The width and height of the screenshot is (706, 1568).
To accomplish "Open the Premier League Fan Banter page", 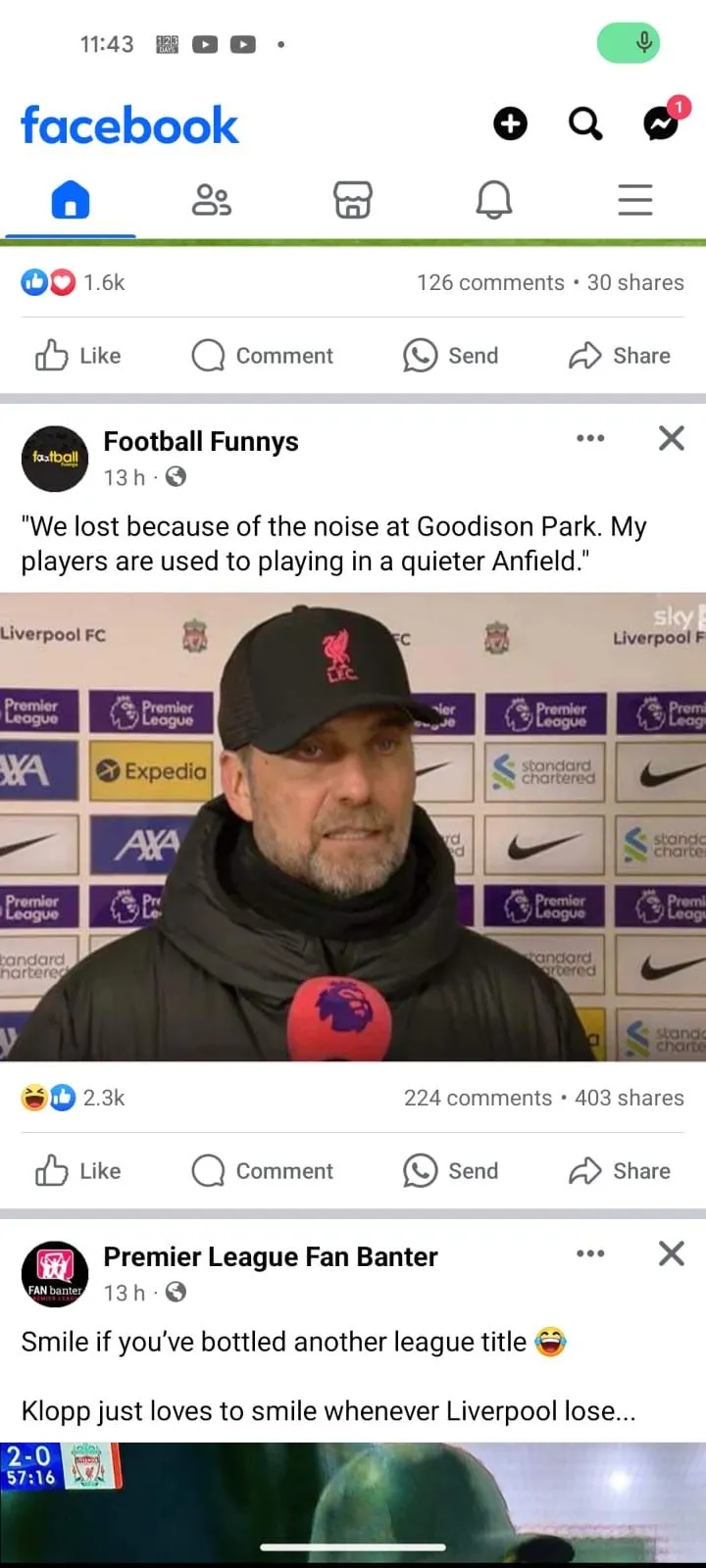I will pos(271,1257).
